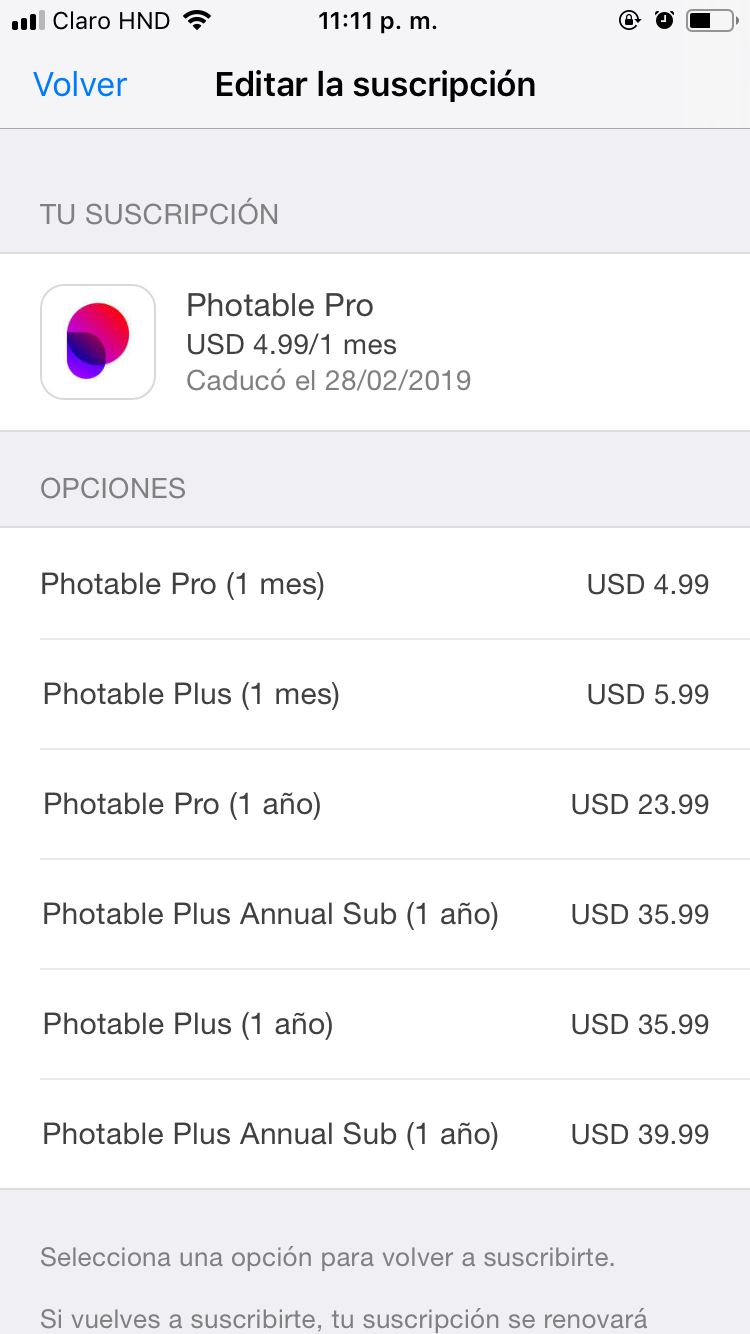This screenshot has height=1334, width=750.
Task: Choose the Photable Plus (1 mes) option
Action: tap(374, 694)
